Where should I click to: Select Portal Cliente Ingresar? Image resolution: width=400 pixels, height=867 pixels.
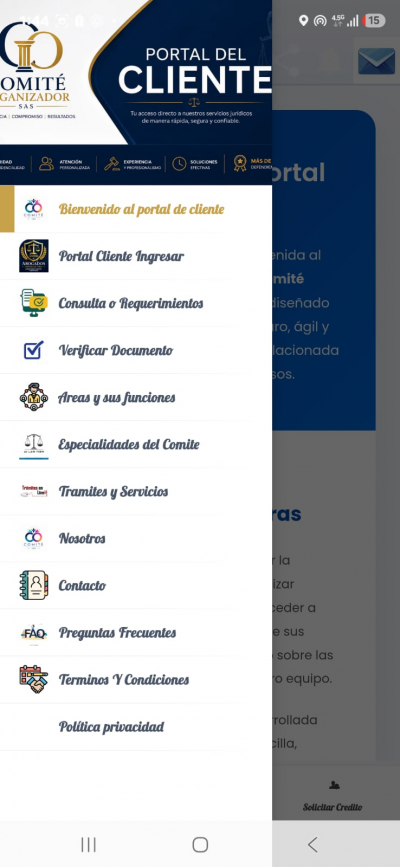coord(136,256)
